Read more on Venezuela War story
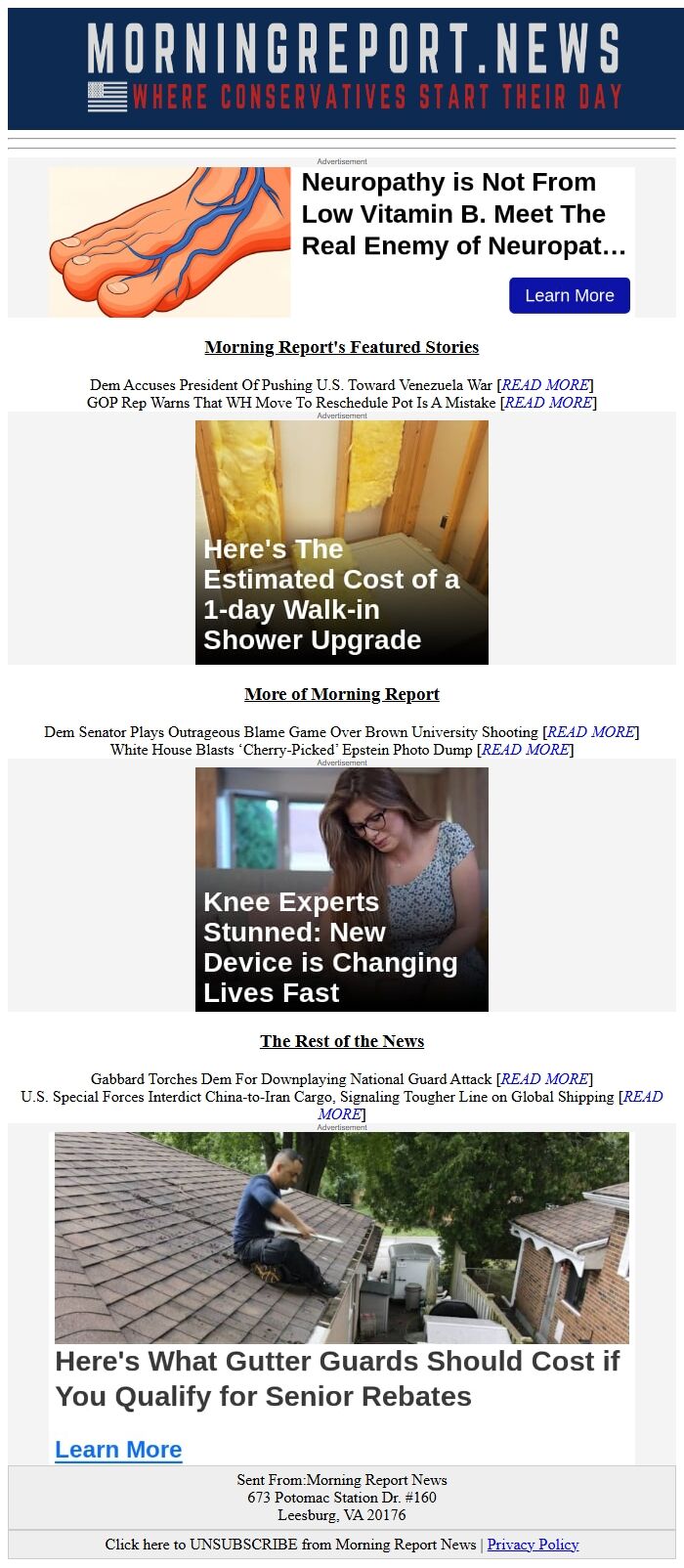Screen dimensions: 684x1568 tap(545, 385)
